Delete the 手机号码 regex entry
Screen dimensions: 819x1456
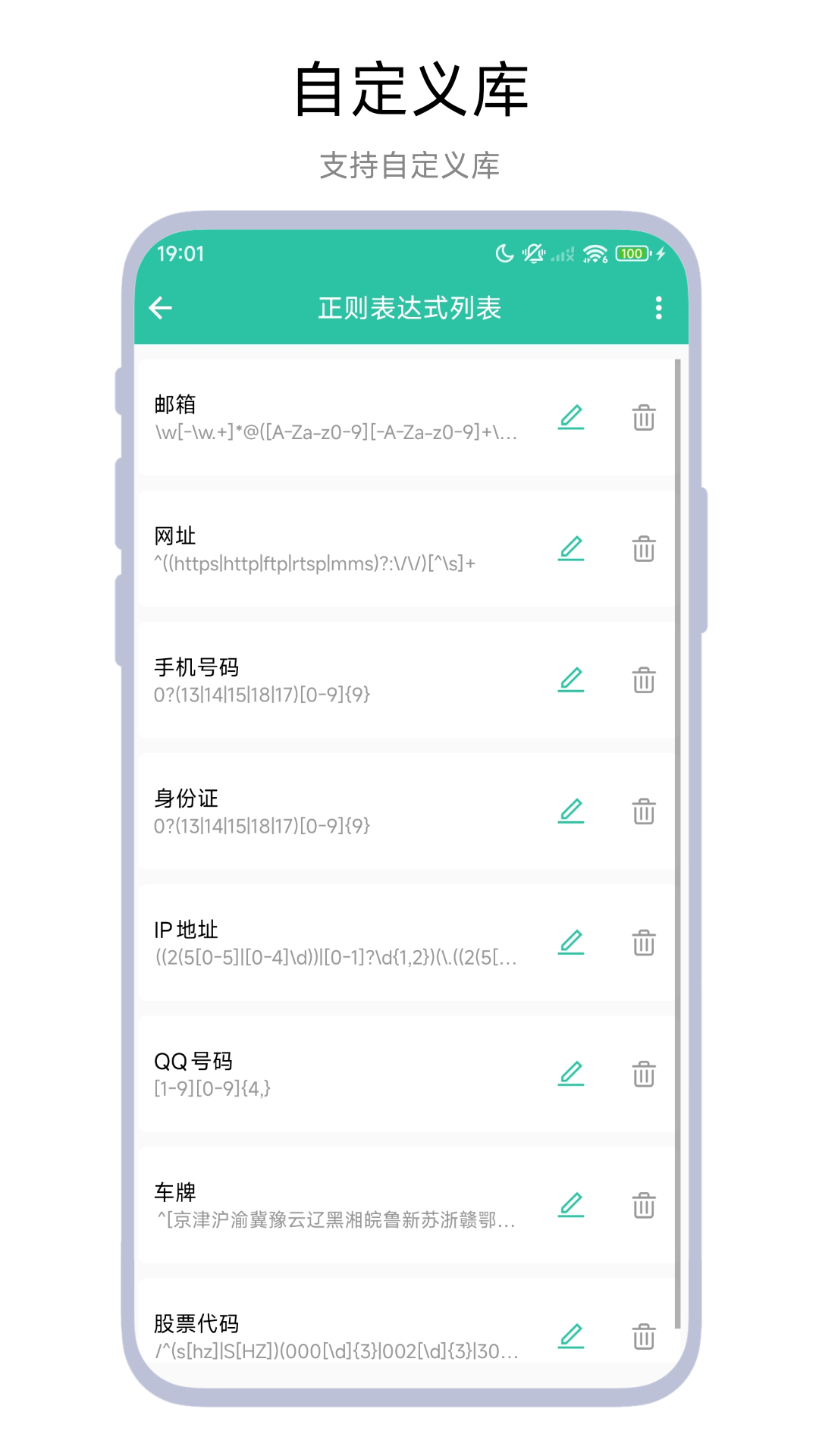point(644,680)
